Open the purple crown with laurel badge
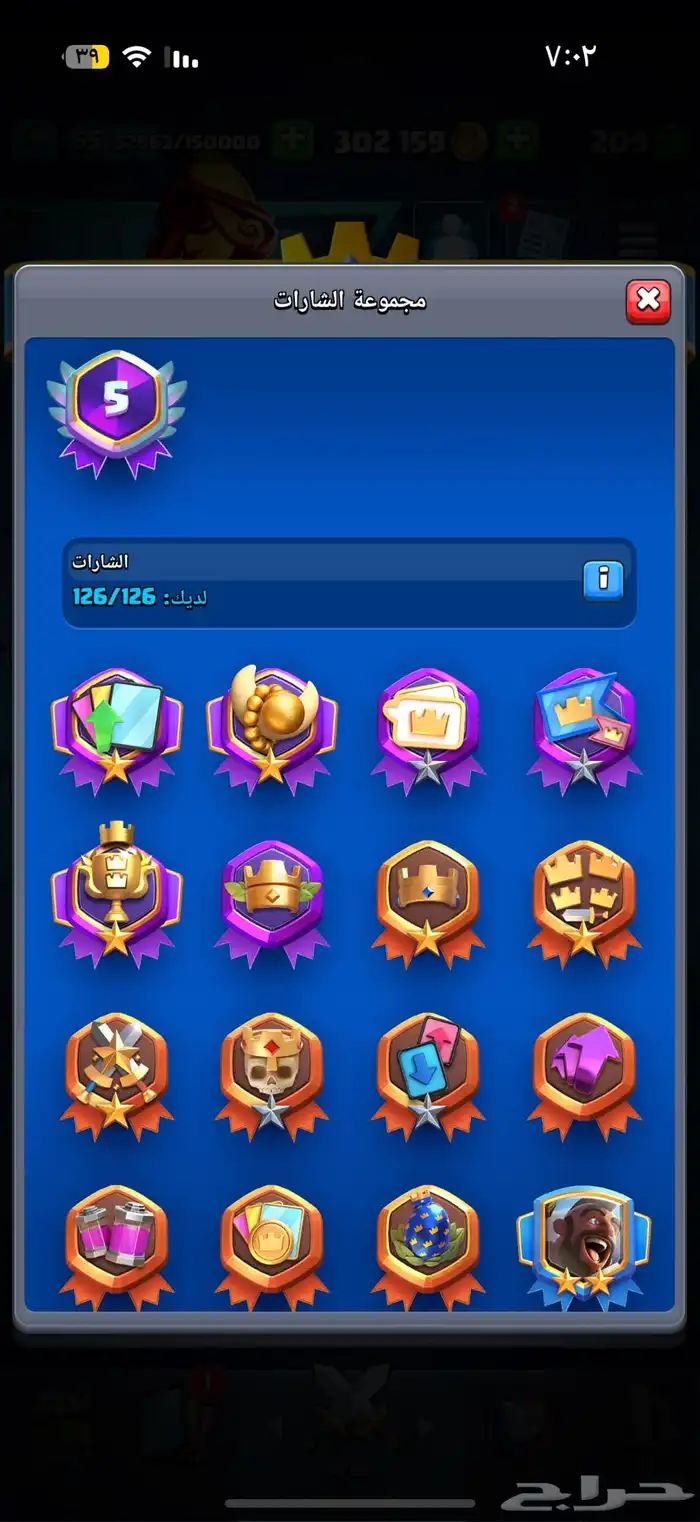700x1522 pixels. [272, 895]
